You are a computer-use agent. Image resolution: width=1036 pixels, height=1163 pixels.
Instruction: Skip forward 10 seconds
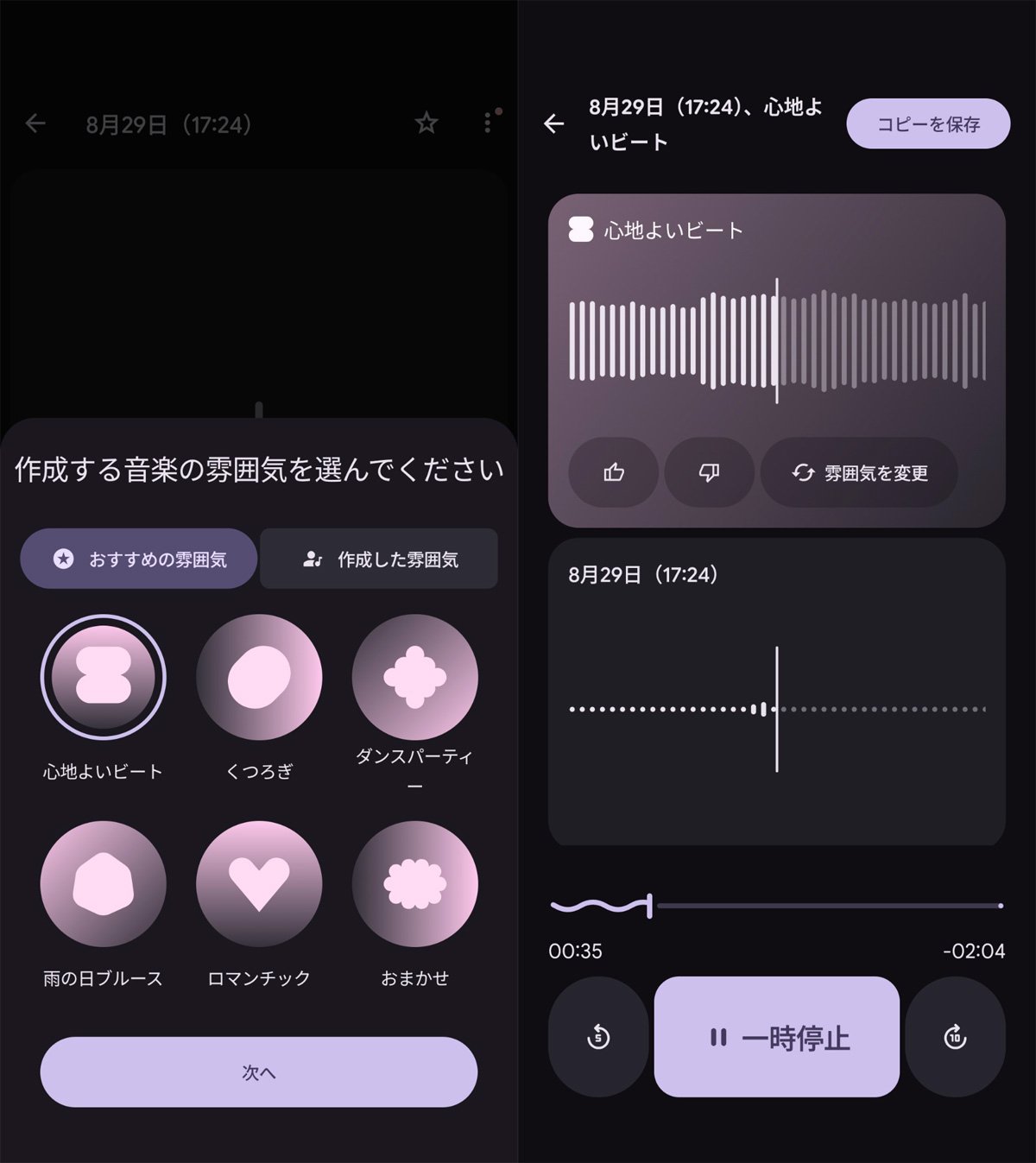coord(955,1037)
